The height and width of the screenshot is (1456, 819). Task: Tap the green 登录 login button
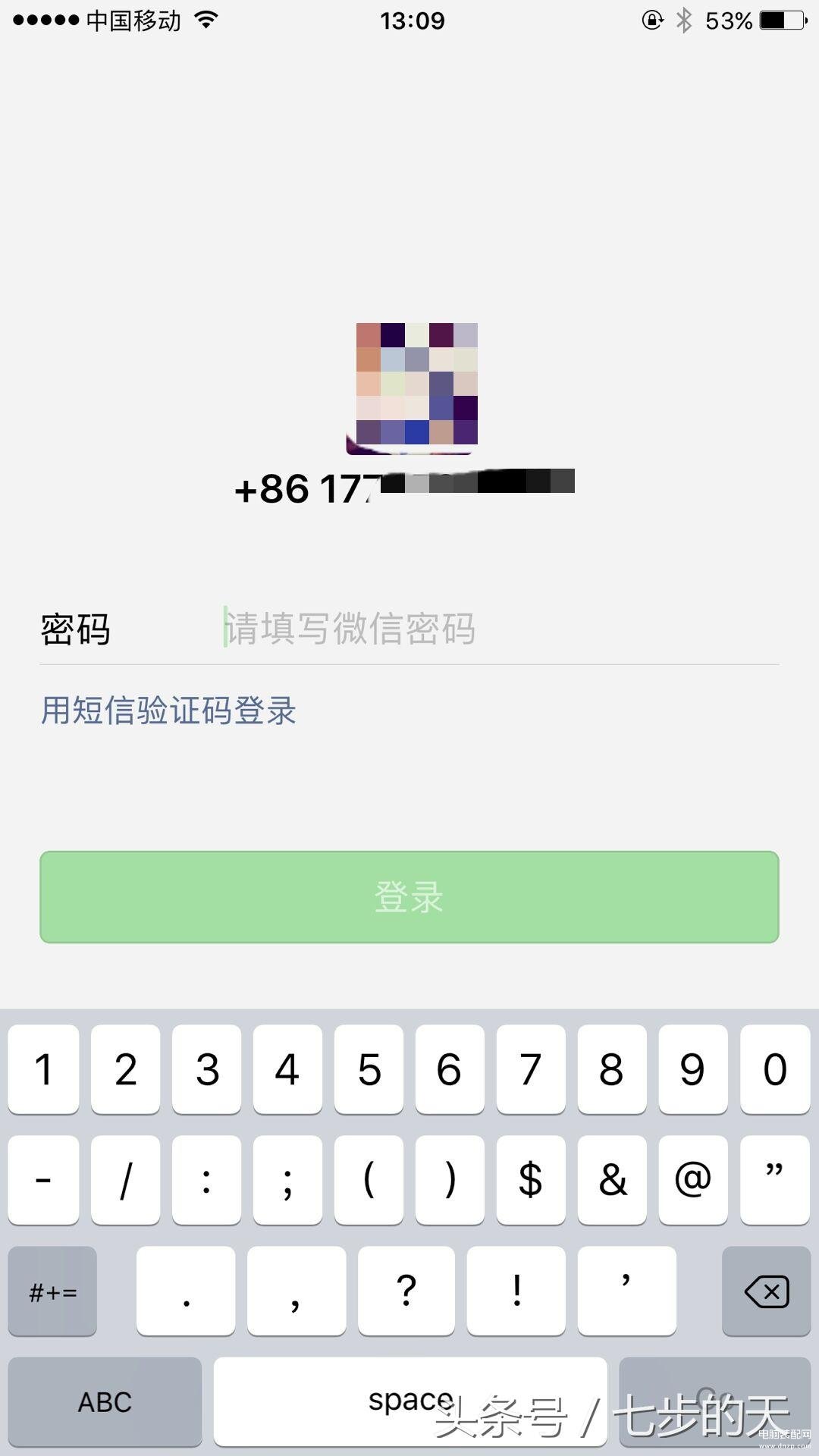click(409, 897)
